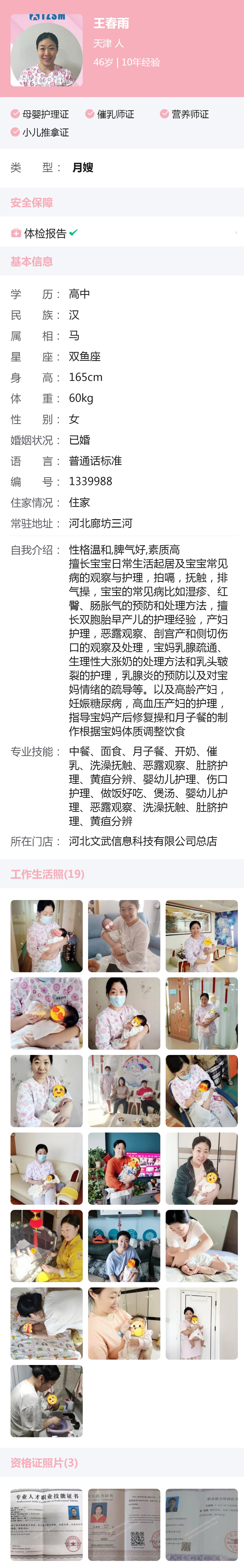
Task: View the photo beside the red door decoration
Action: [x=201, y=1013]
